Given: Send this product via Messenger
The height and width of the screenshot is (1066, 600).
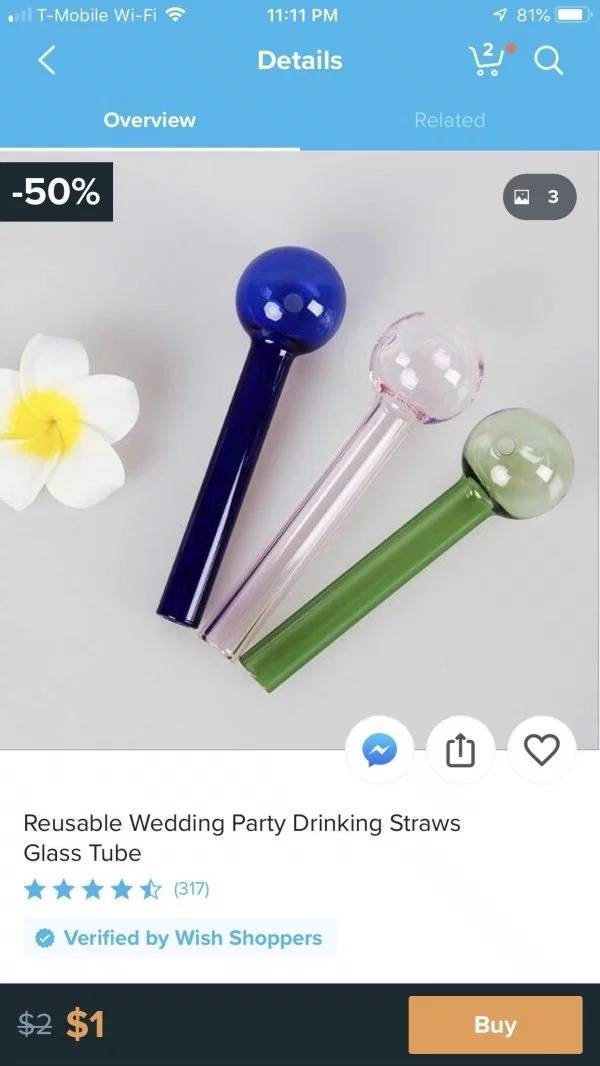Looking at the screenshot, I should tap(379, 750).
